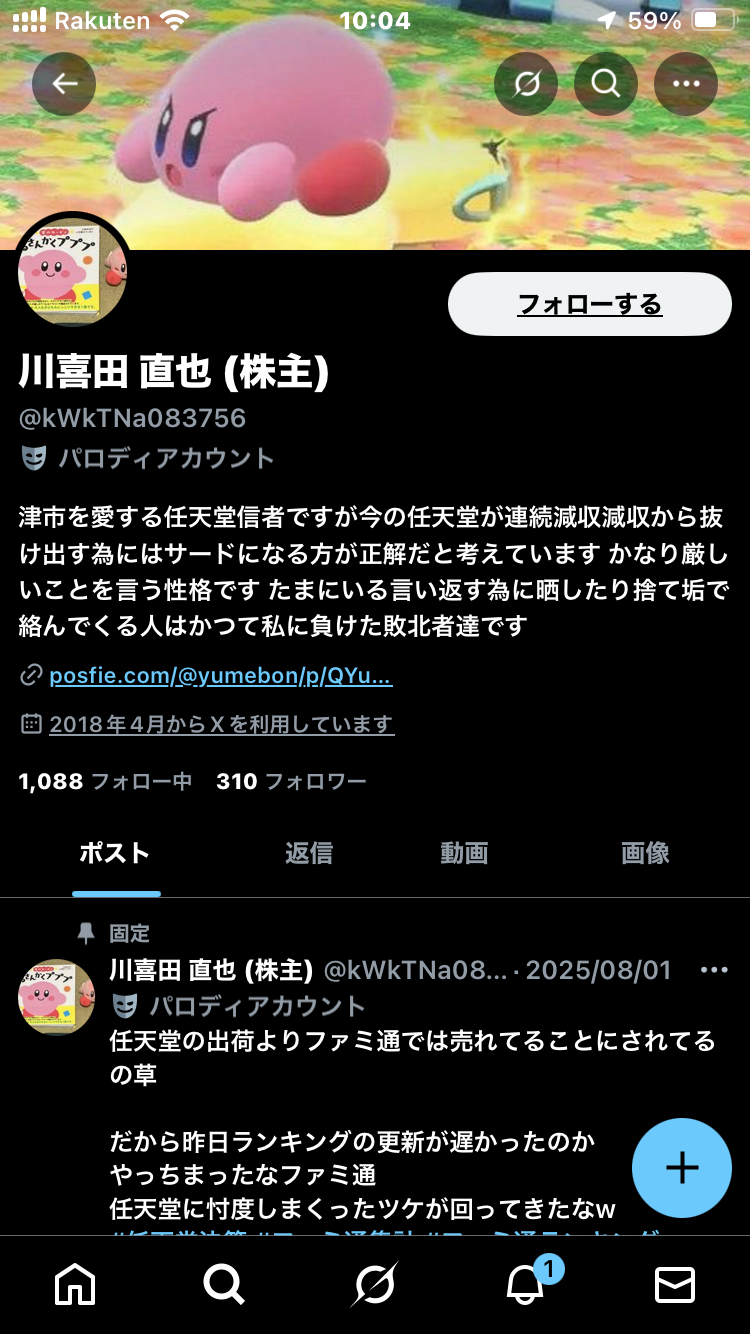Switch to the 画像 tab
This screenshot has width=750, height=1334.
pos(645,853)
